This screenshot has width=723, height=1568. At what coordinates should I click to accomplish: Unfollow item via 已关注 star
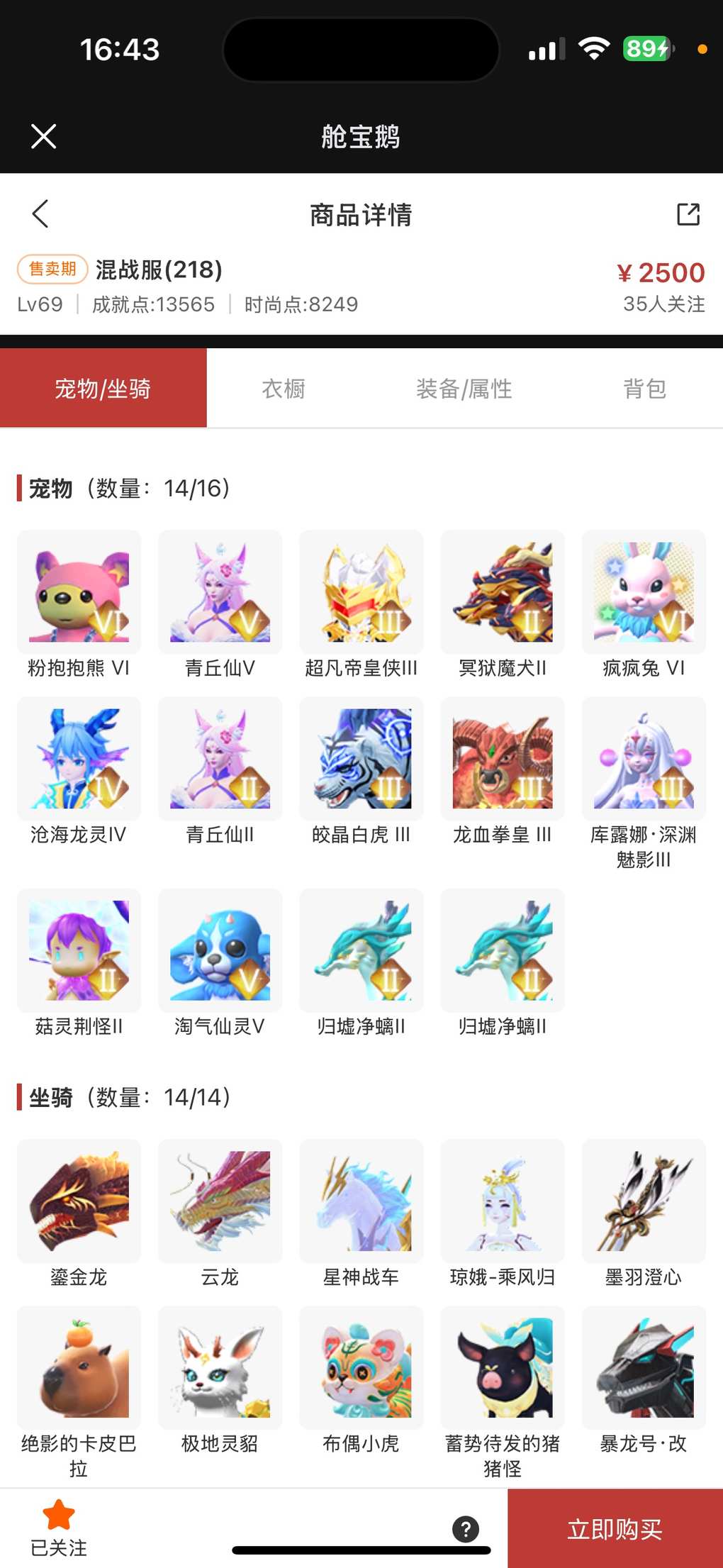coord(59,1527)
